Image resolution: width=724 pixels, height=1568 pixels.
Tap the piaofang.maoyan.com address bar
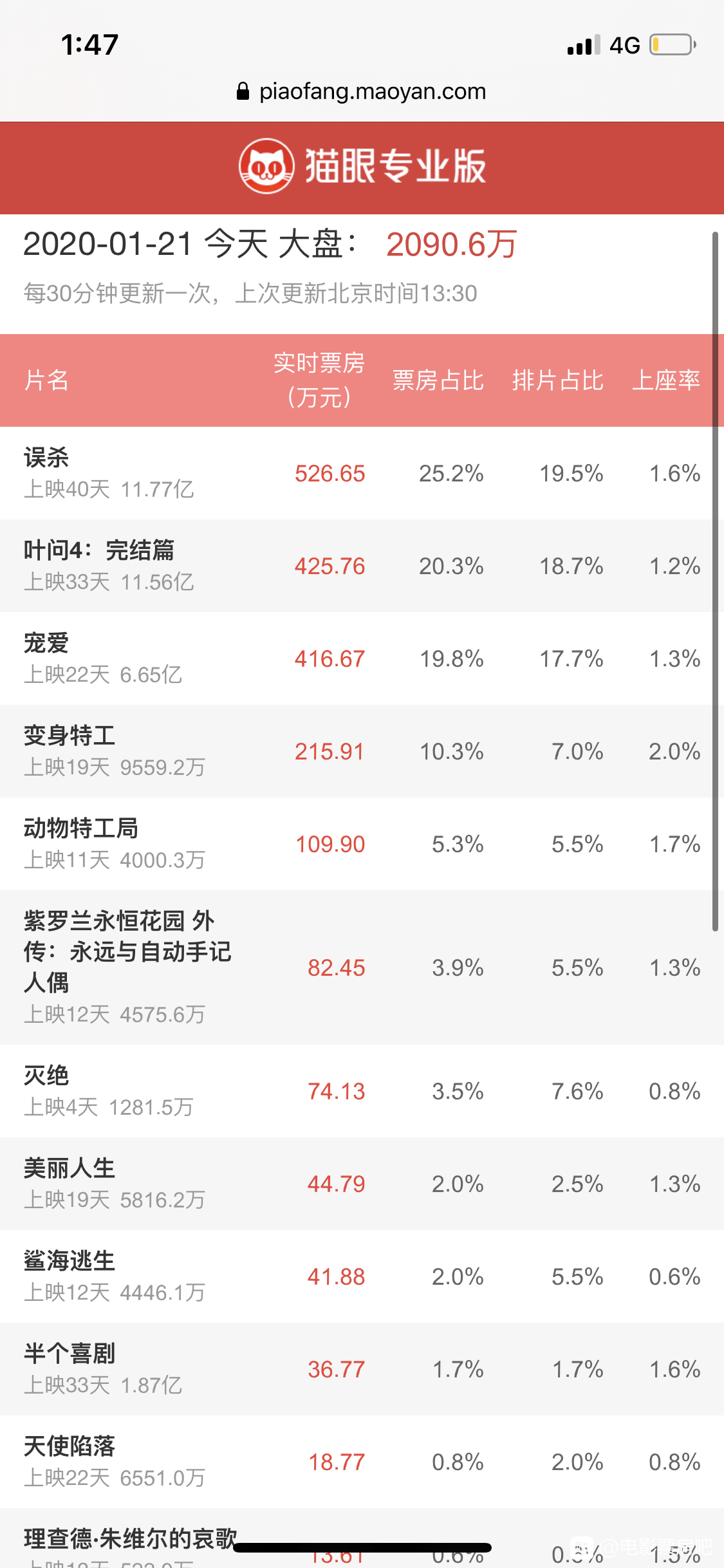(362, 91)
